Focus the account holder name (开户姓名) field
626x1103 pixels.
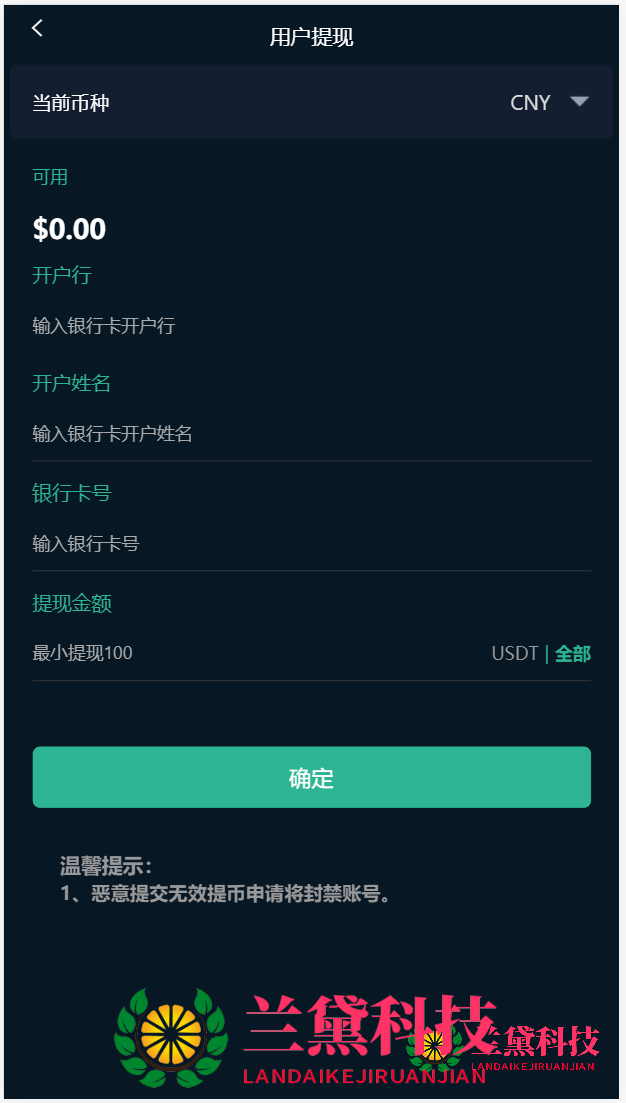(300, 434)
